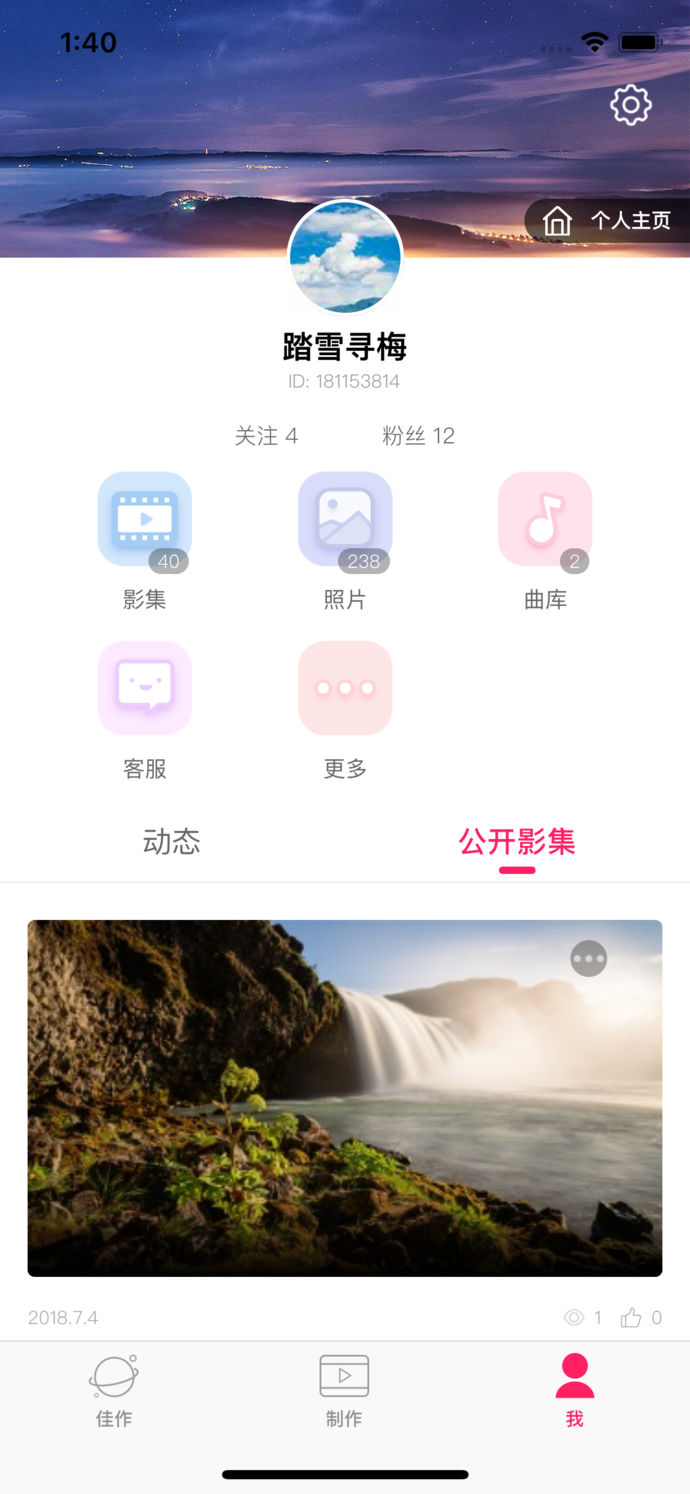Image resolution: width=690 pixels, height=1494 pixels.
Task: Tap the profile avatar picture
Action: coord(345,258)
